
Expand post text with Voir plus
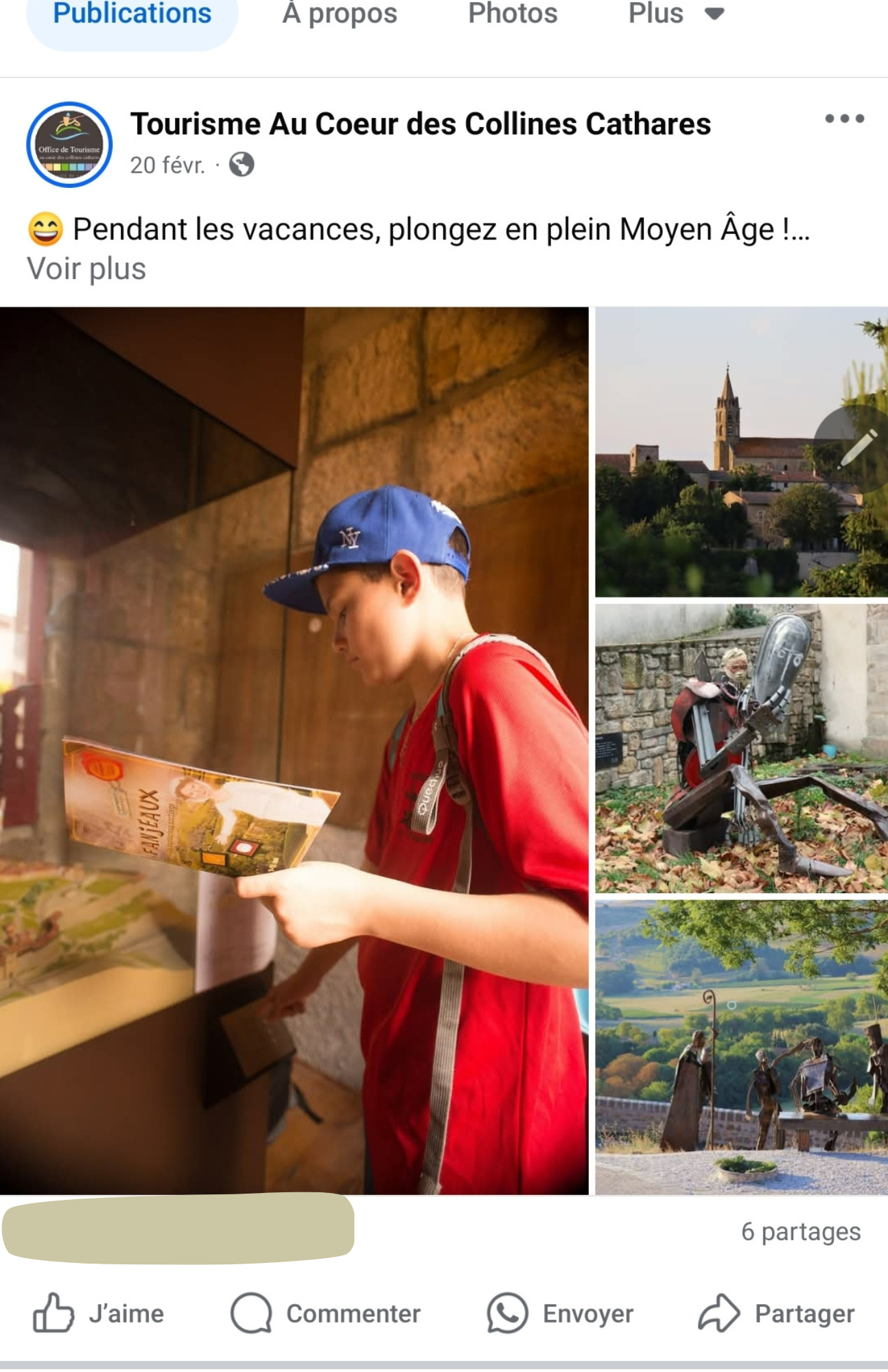[x=86, y=269]
